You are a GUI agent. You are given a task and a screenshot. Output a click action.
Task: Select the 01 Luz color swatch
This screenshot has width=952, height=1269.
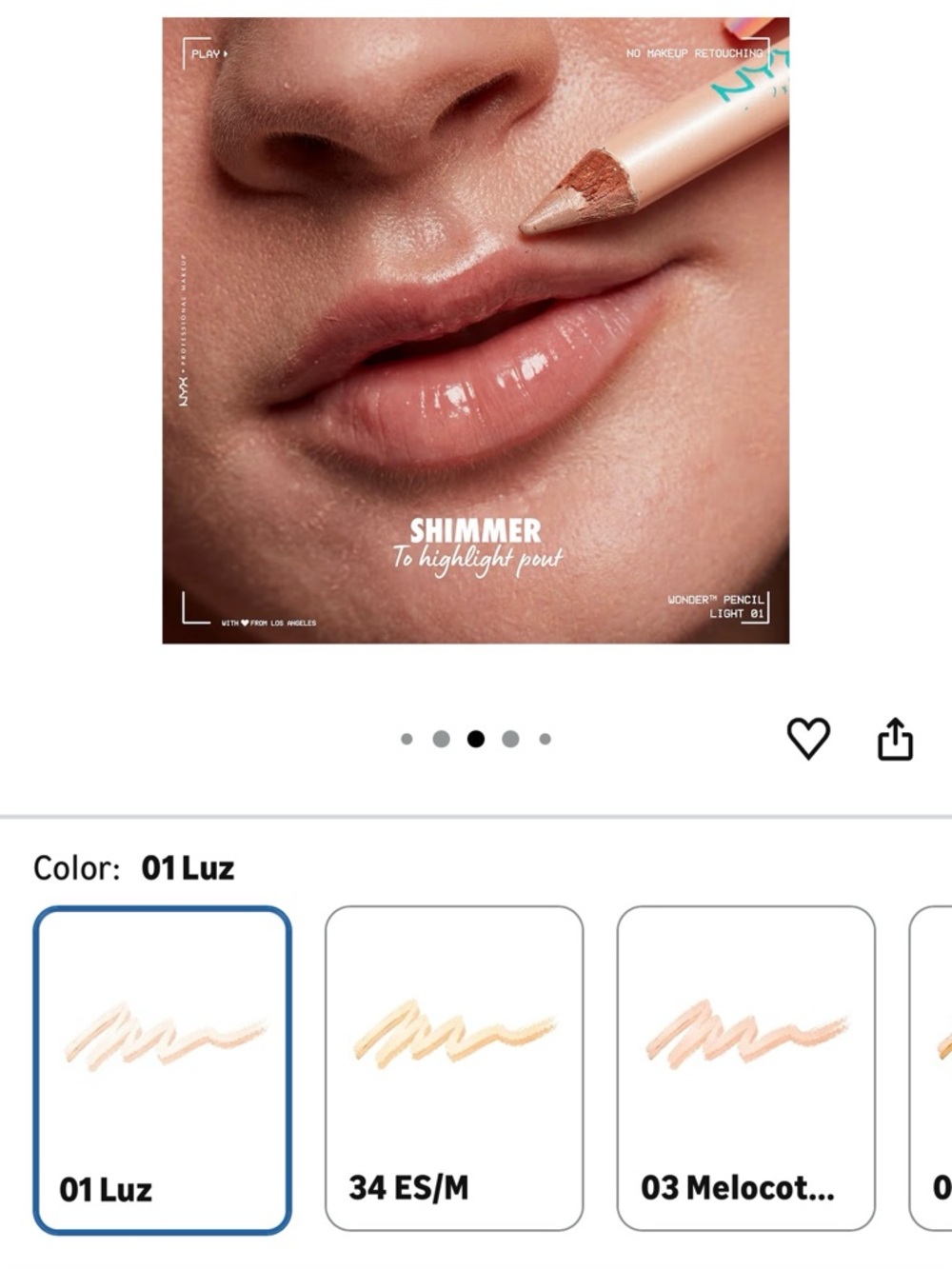point(163,1069)
